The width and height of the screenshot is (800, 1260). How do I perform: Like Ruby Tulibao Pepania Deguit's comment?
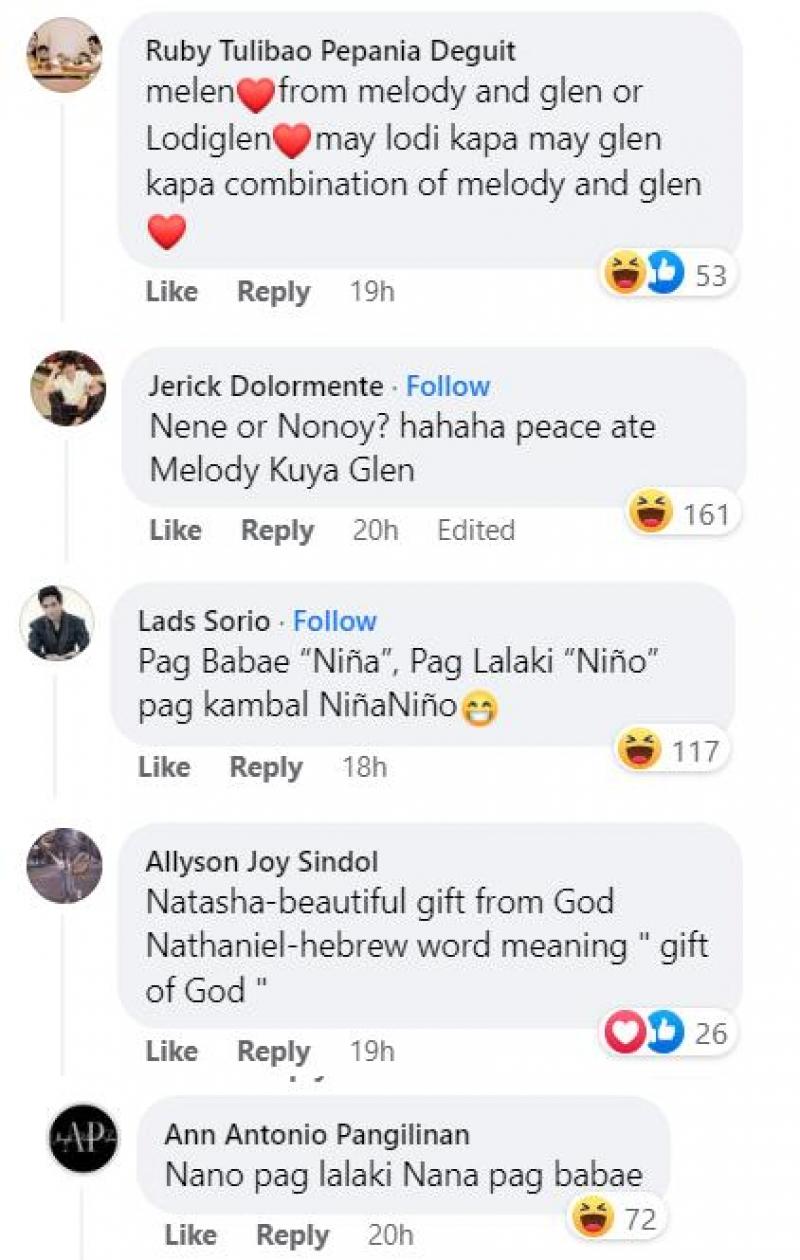(171, 292)
